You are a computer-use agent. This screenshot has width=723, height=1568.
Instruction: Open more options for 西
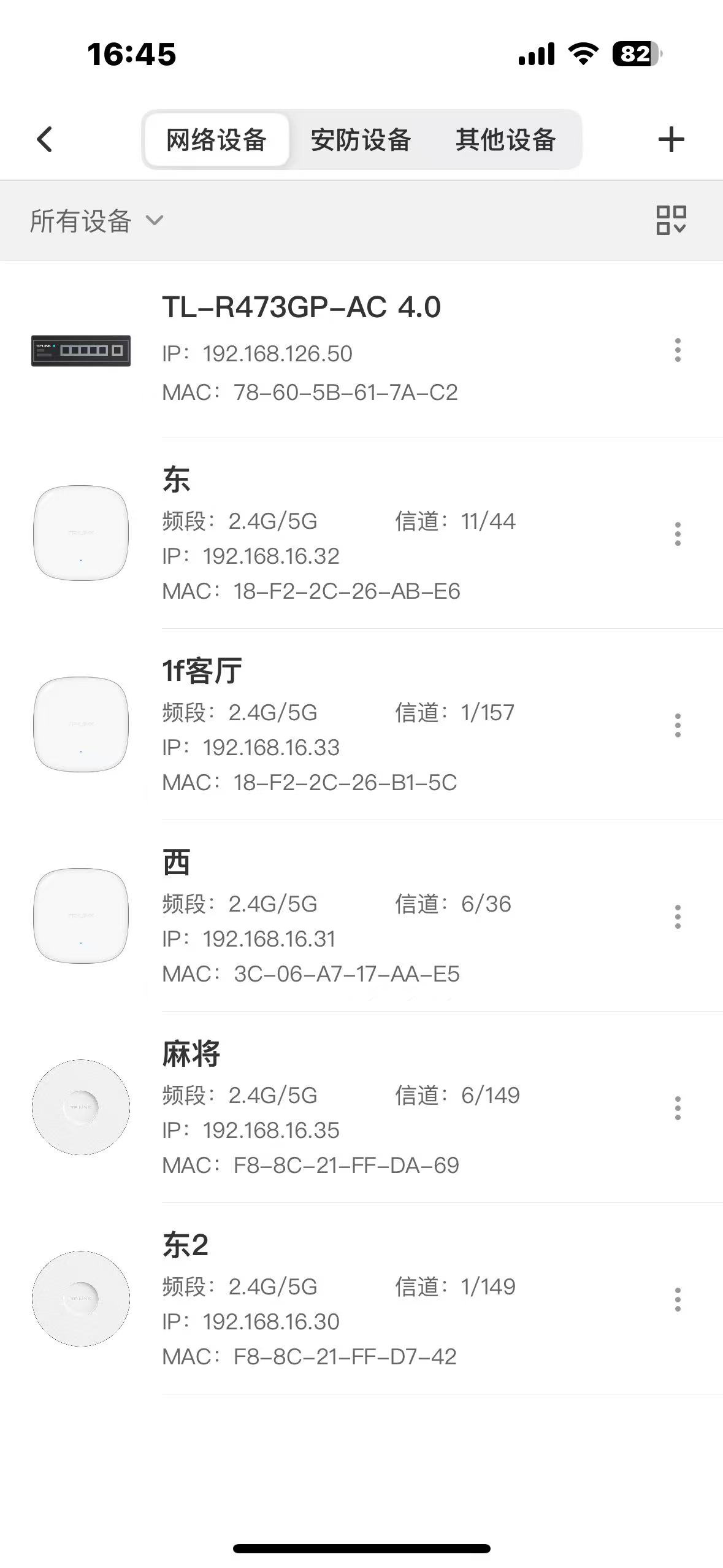(678, 917)
